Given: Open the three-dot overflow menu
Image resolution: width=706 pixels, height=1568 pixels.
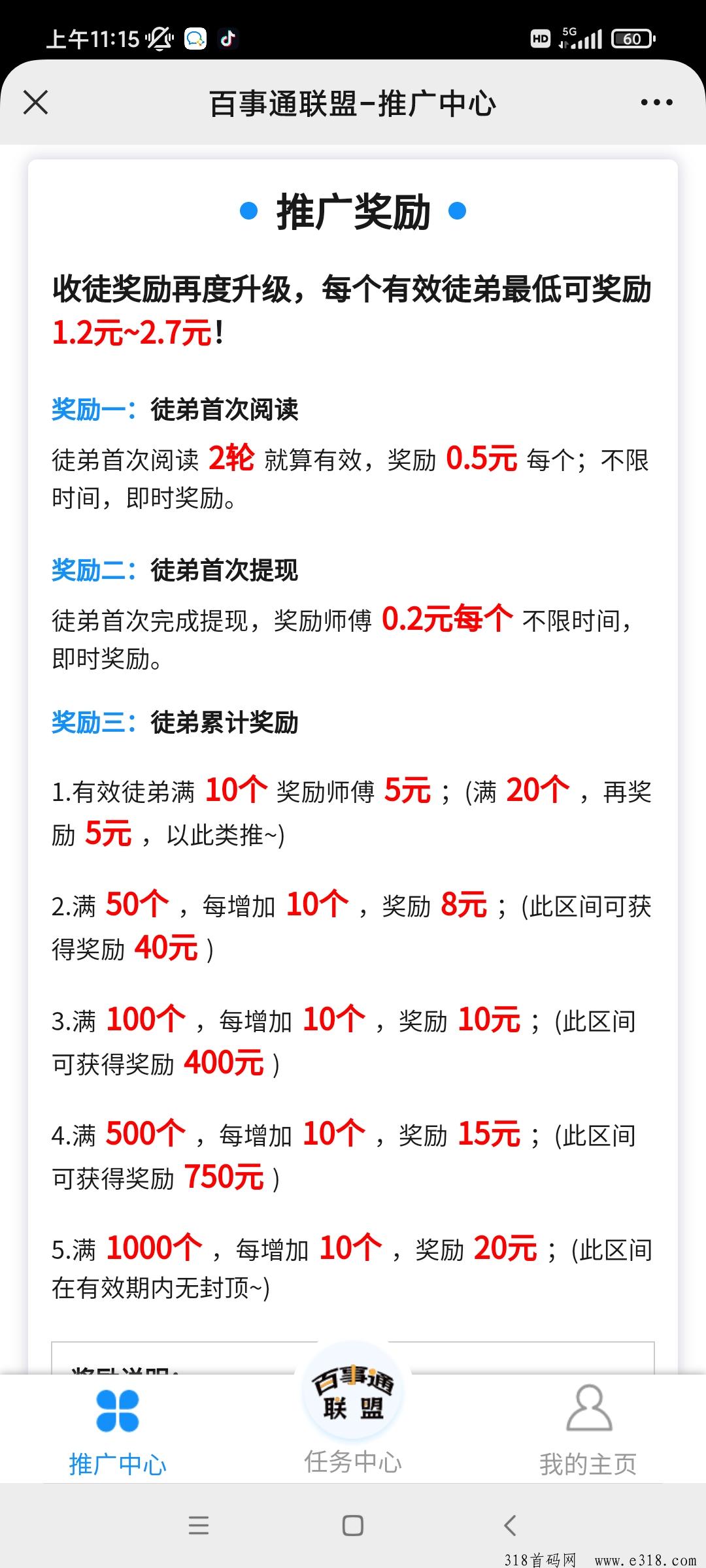Looking at the screenshot, I should click(x=656, y=103).
